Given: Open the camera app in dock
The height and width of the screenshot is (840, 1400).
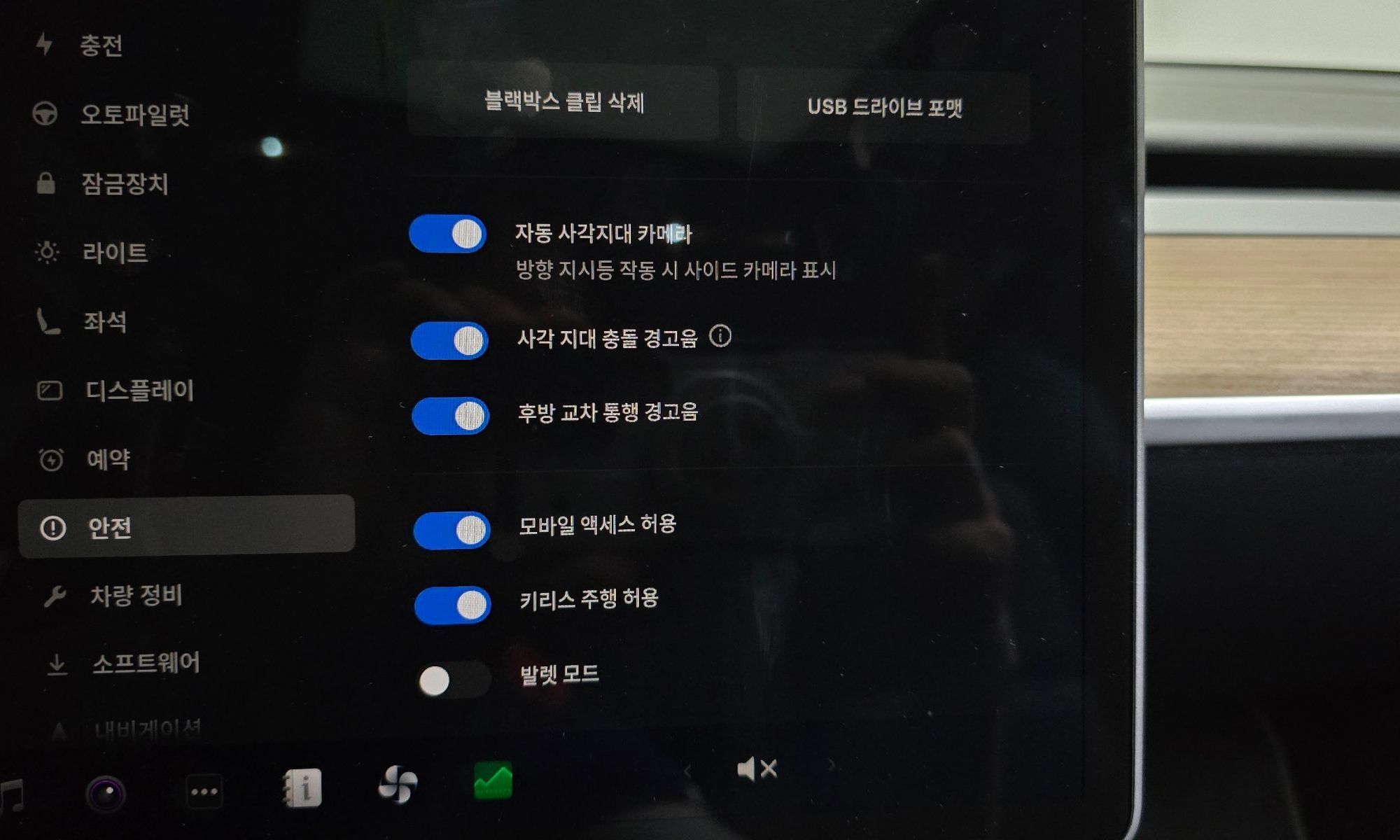Looking at the screenshot, I should (106, 794).
